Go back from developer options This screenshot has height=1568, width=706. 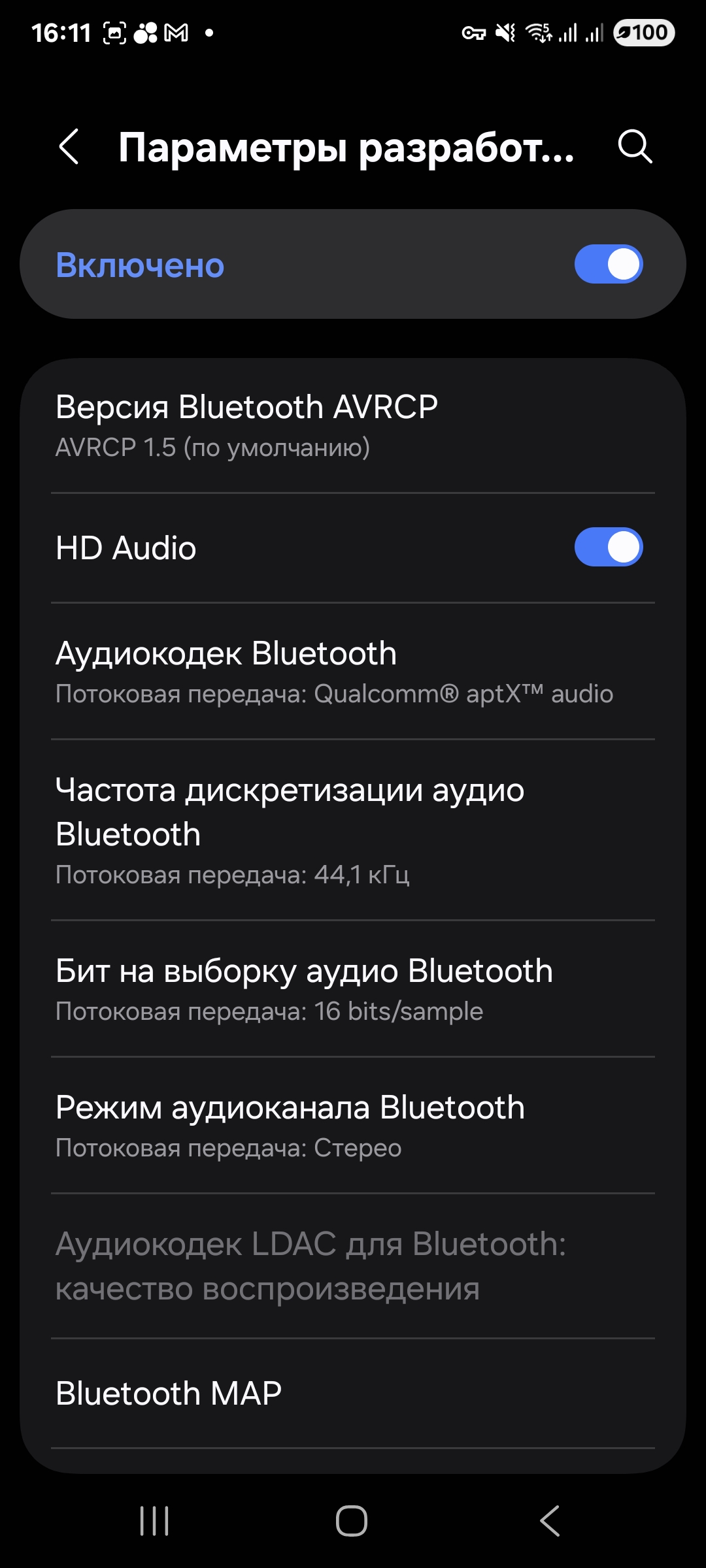(69, 146)
